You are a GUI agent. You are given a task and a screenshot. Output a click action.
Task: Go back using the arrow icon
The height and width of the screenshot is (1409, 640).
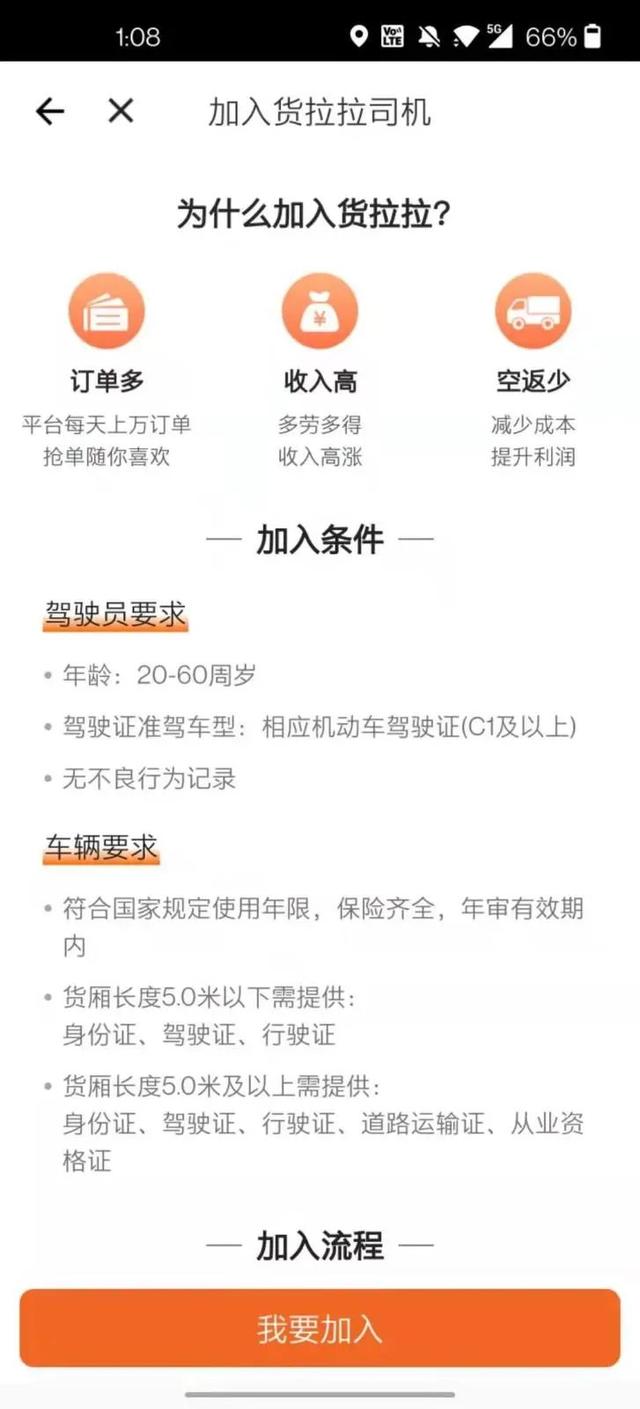click(x=49, y=111)
